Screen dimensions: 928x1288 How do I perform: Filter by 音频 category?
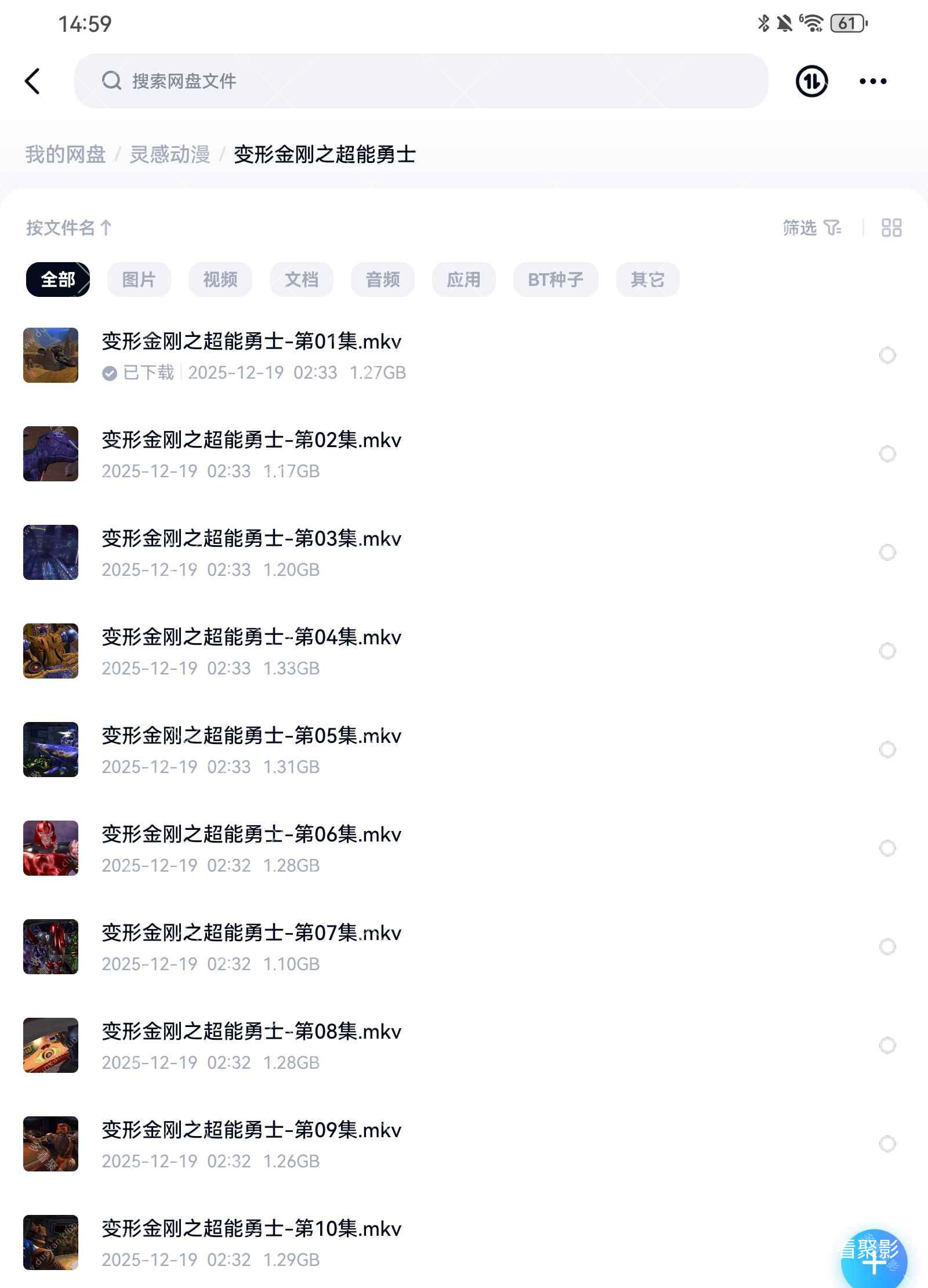[x=382, y=280]
